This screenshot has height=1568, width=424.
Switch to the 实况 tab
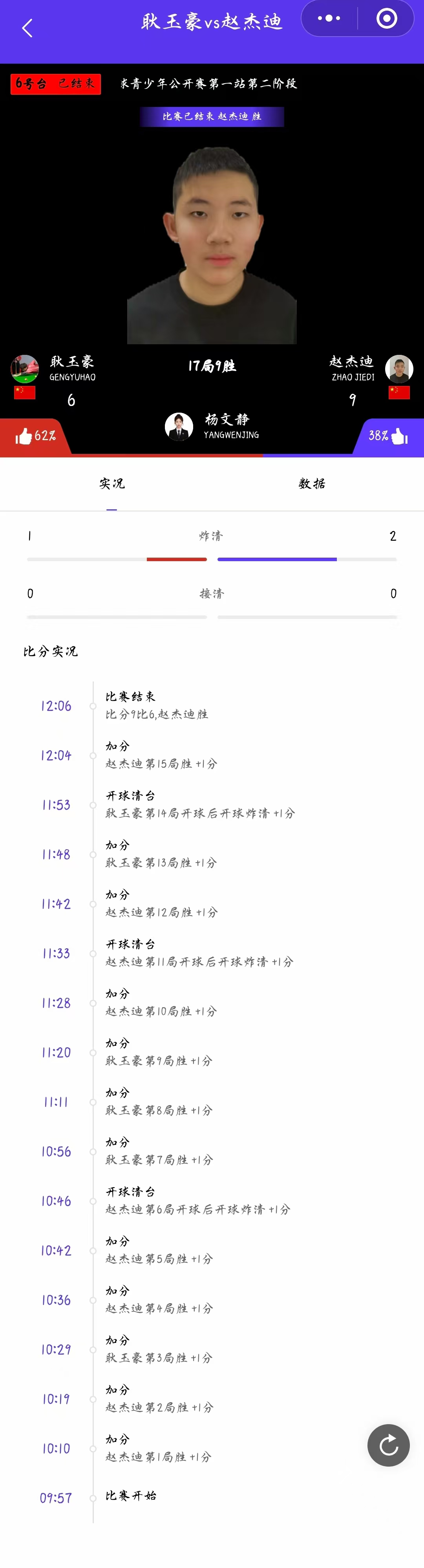coord(112,484)
